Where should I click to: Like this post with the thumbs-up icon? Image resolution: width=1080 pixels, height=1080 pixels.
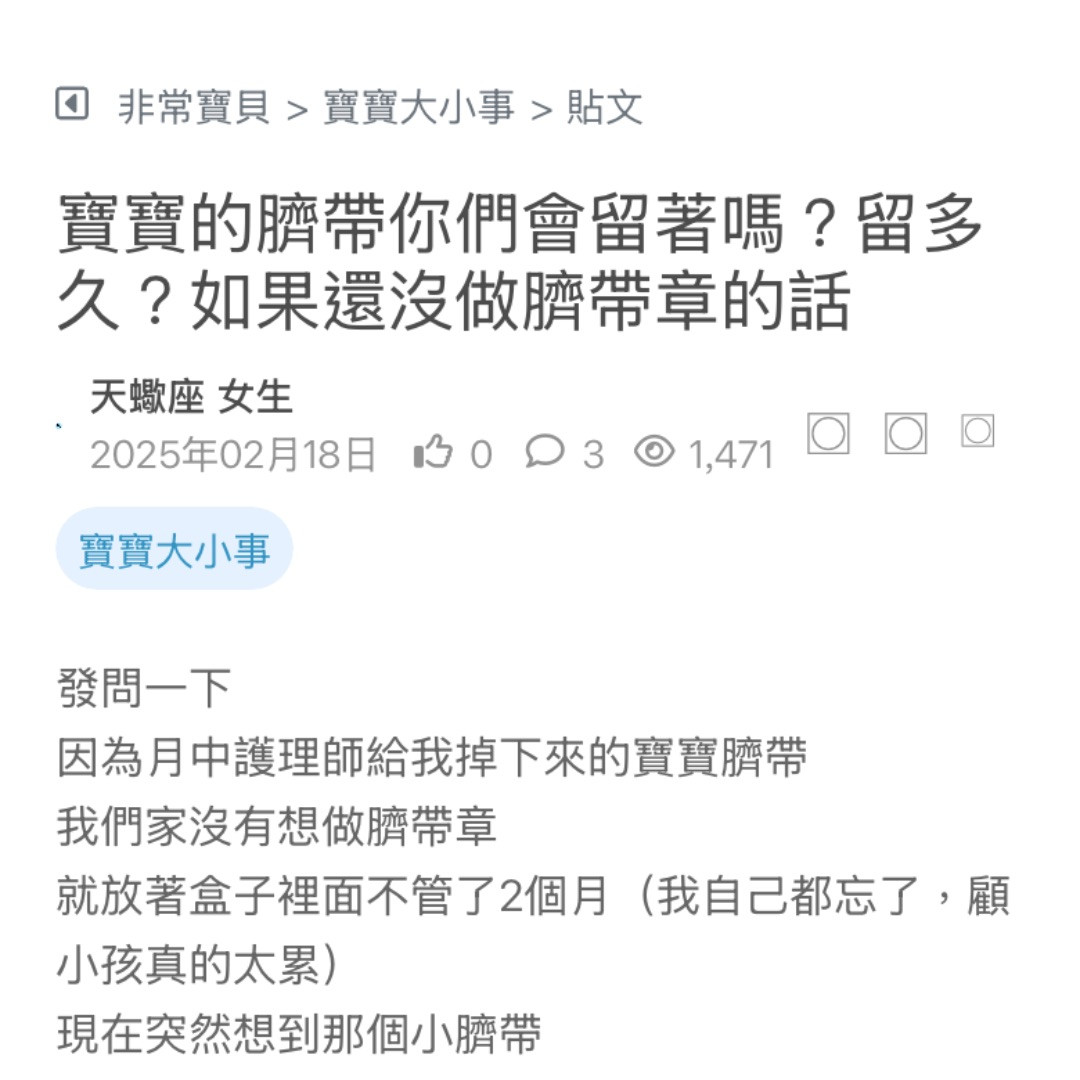pos(433,453)
